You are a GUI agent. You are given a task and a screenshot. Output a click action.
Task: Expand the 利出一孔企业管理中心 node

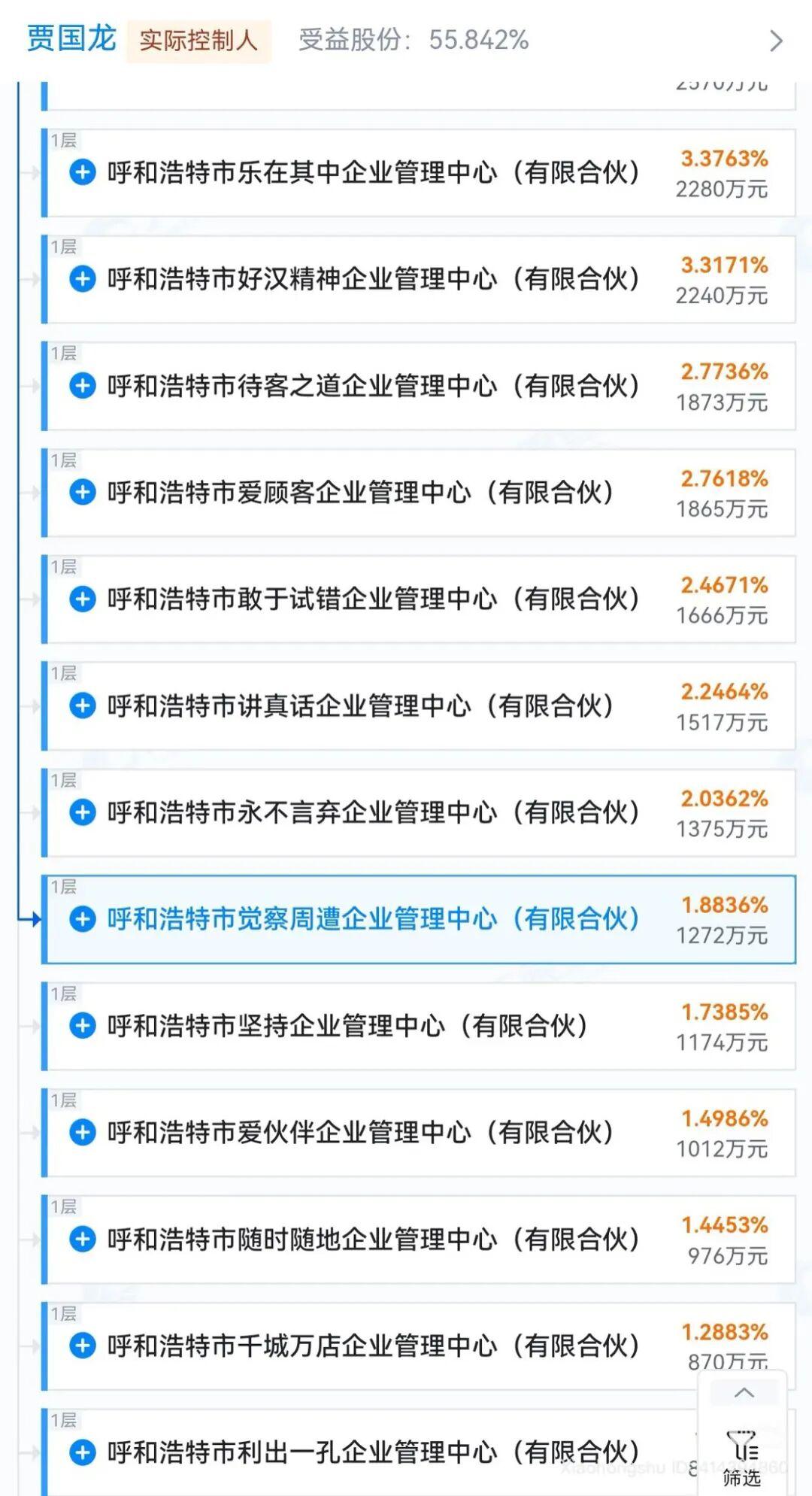83,1452
